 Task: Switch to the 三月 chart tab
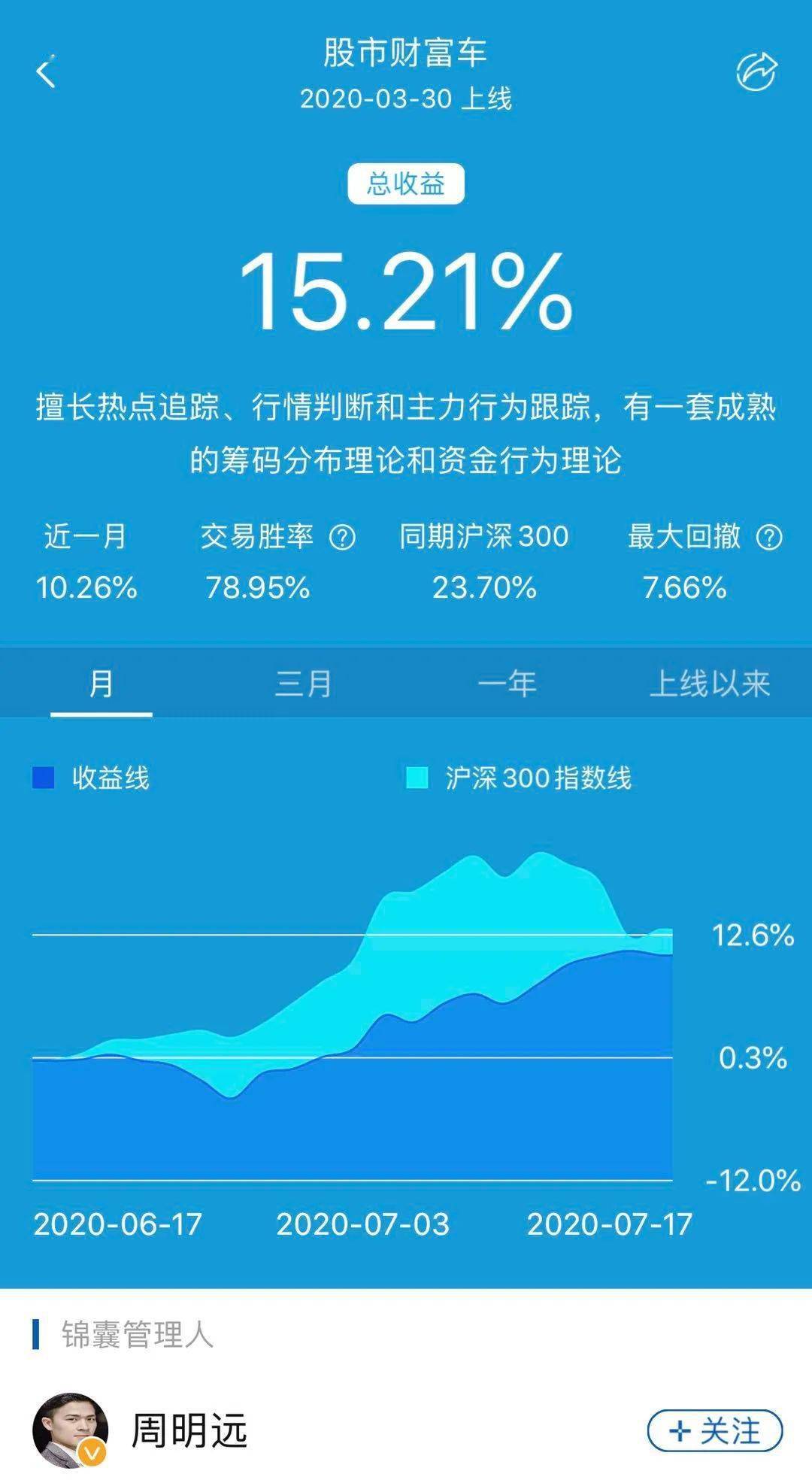pyautogui.click(x=304, y=684)
